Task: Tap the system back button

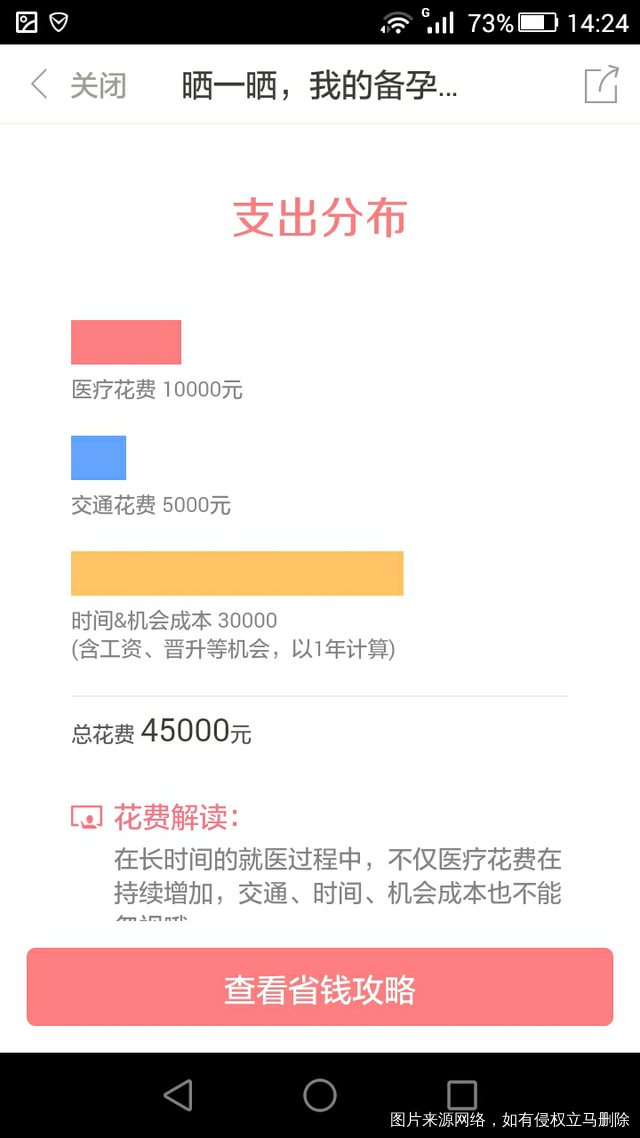Action: [x=178, y=1095]
